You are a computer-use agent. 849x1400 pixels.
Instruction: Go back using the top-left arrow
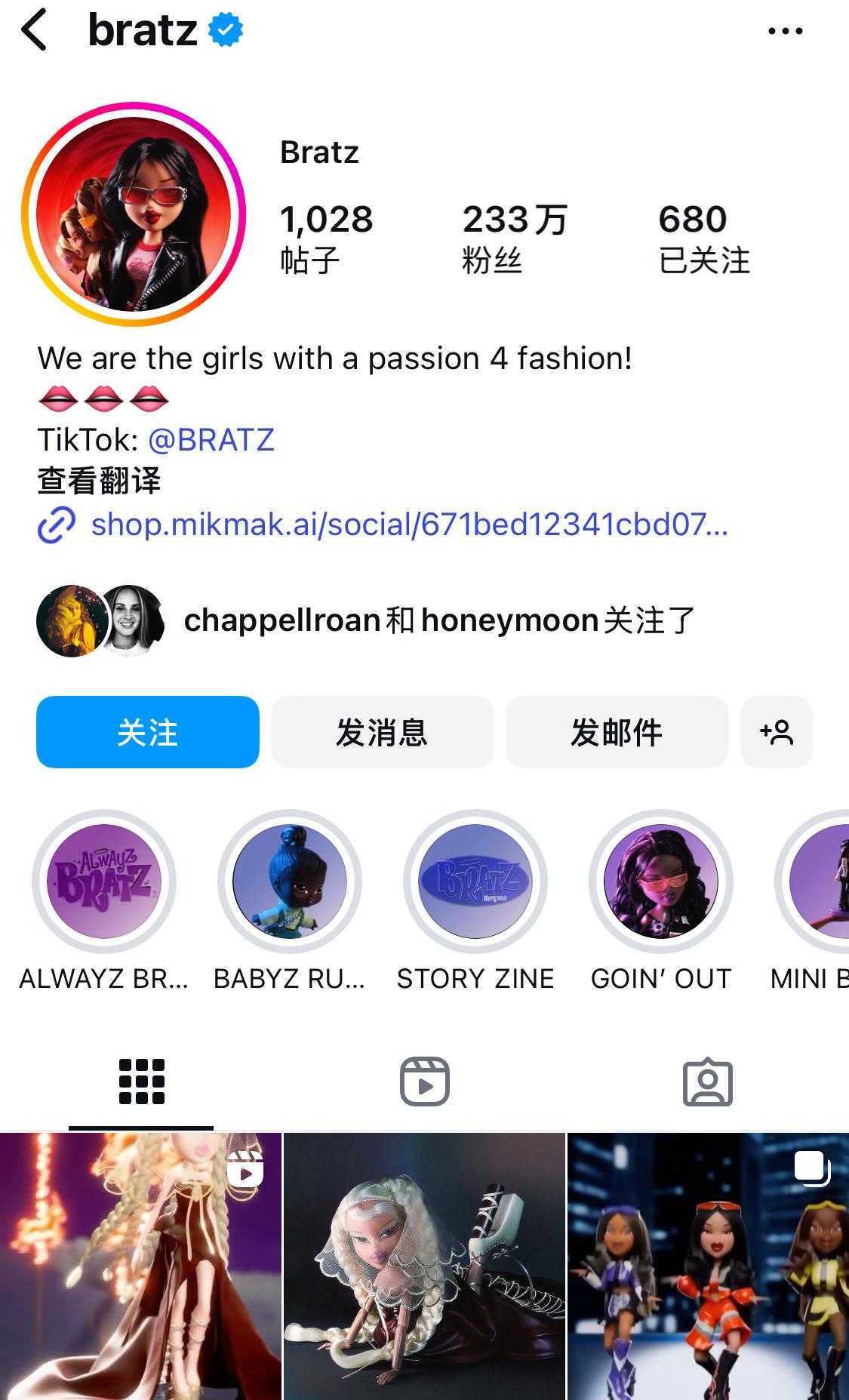pos(35,31)
